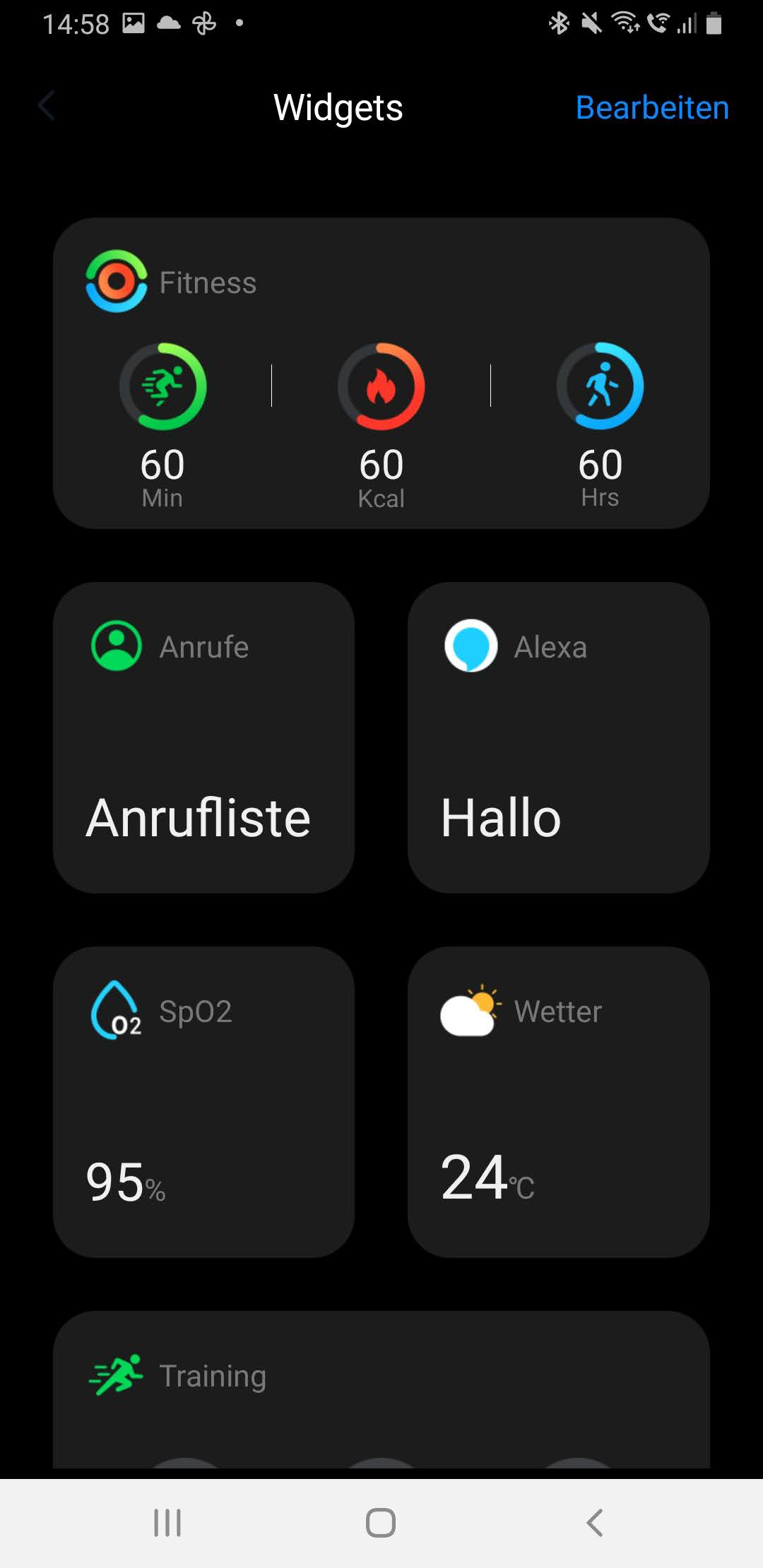Open recent apps from the navigation bar
Image resolution: width=763 pixels, height=1568 pixels.
pos(167,1523)
